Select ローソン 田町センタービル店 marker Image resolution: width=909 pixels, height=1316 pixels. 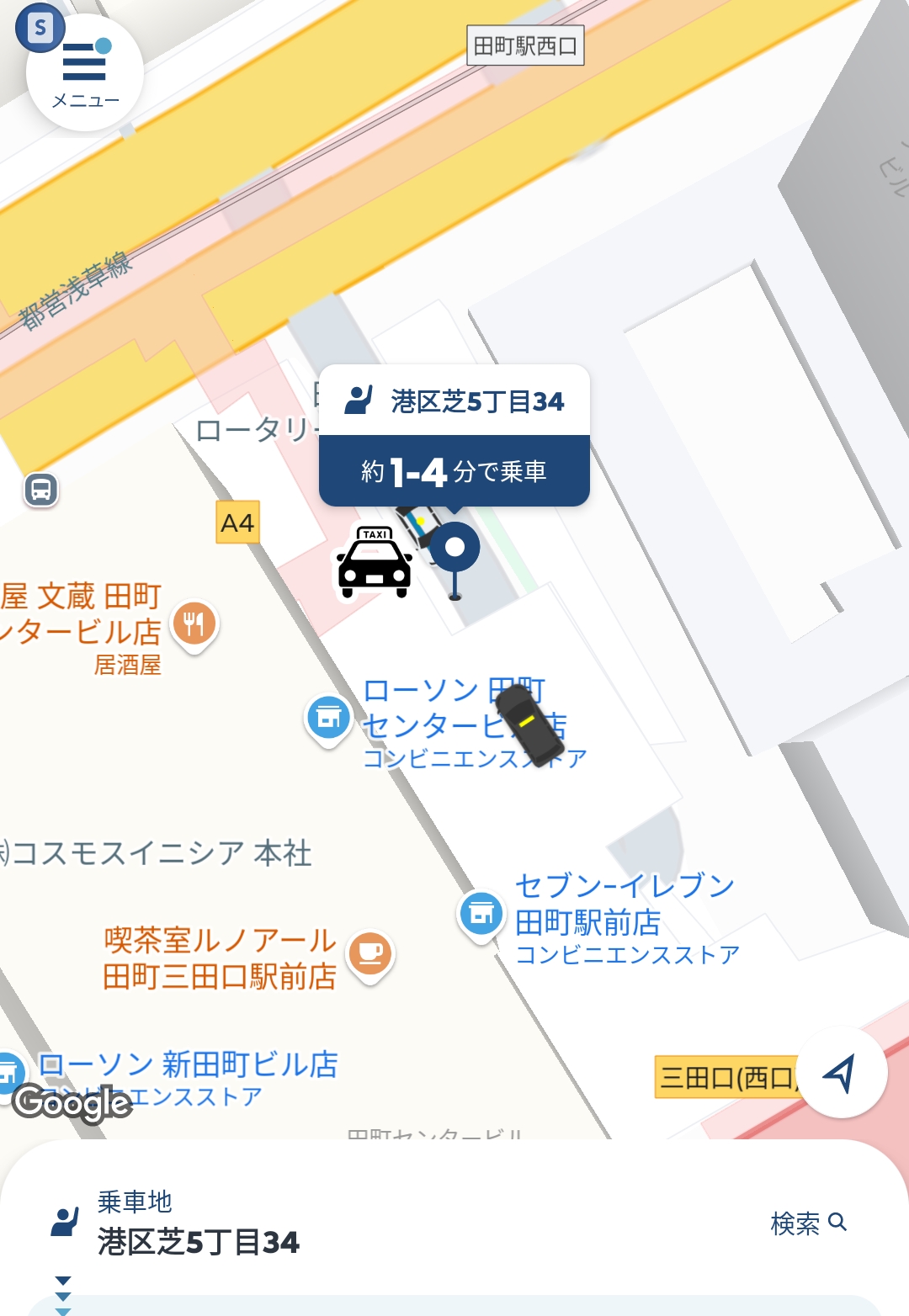pyautogui.click(x=328, y=718)
